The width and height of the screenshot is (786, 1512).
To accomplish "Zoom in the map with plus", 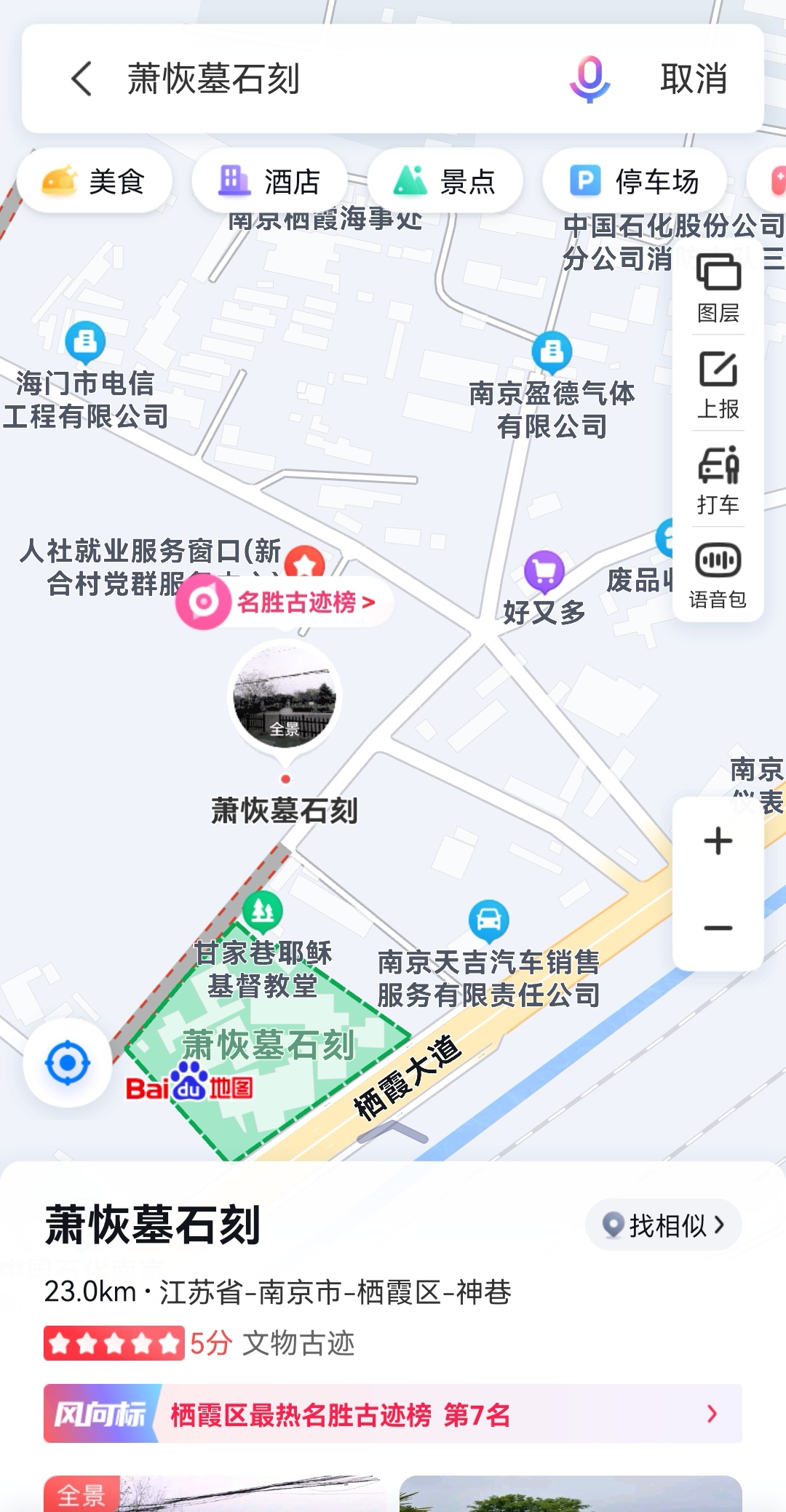I will (718, 840).
